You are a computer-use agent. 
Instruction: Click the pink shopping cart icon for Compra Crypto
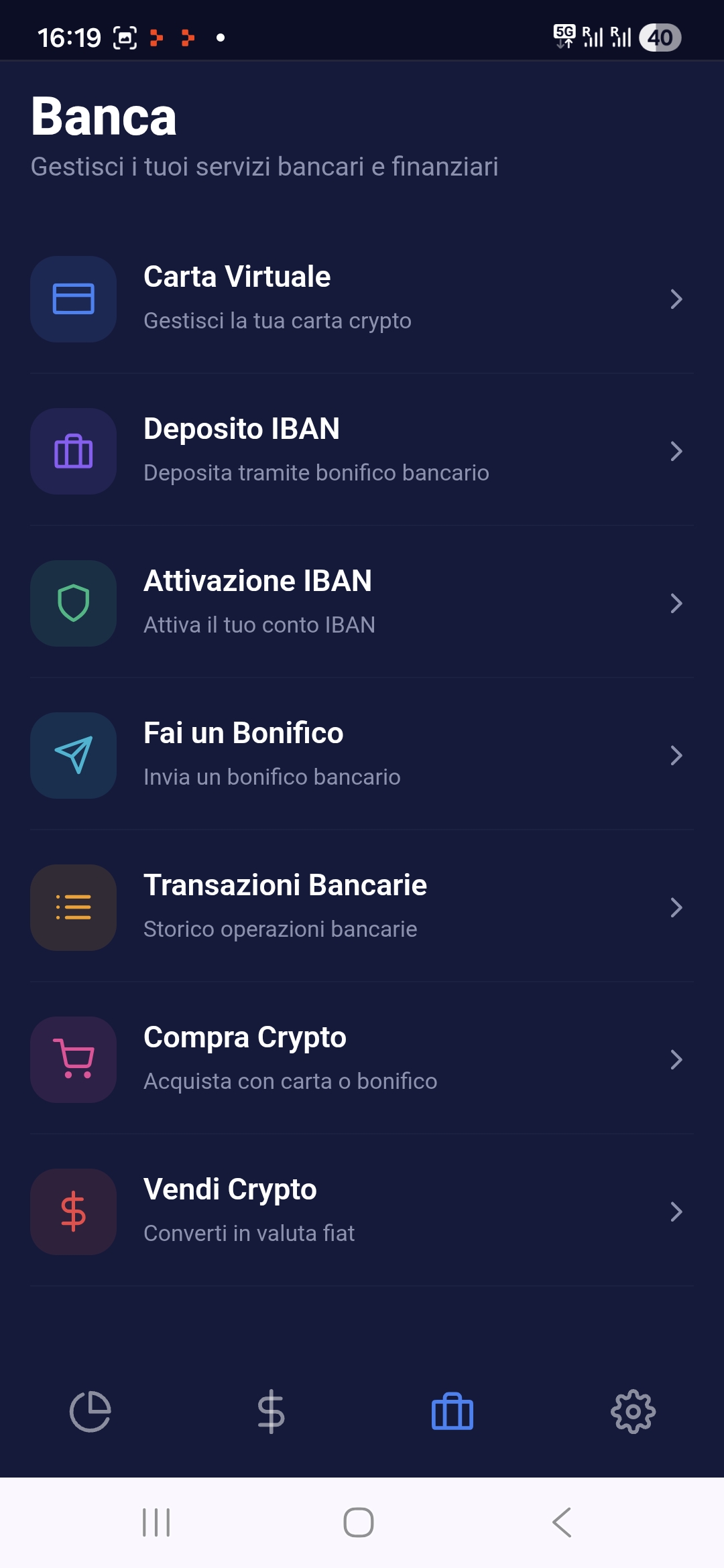[x=73, y=1059]
